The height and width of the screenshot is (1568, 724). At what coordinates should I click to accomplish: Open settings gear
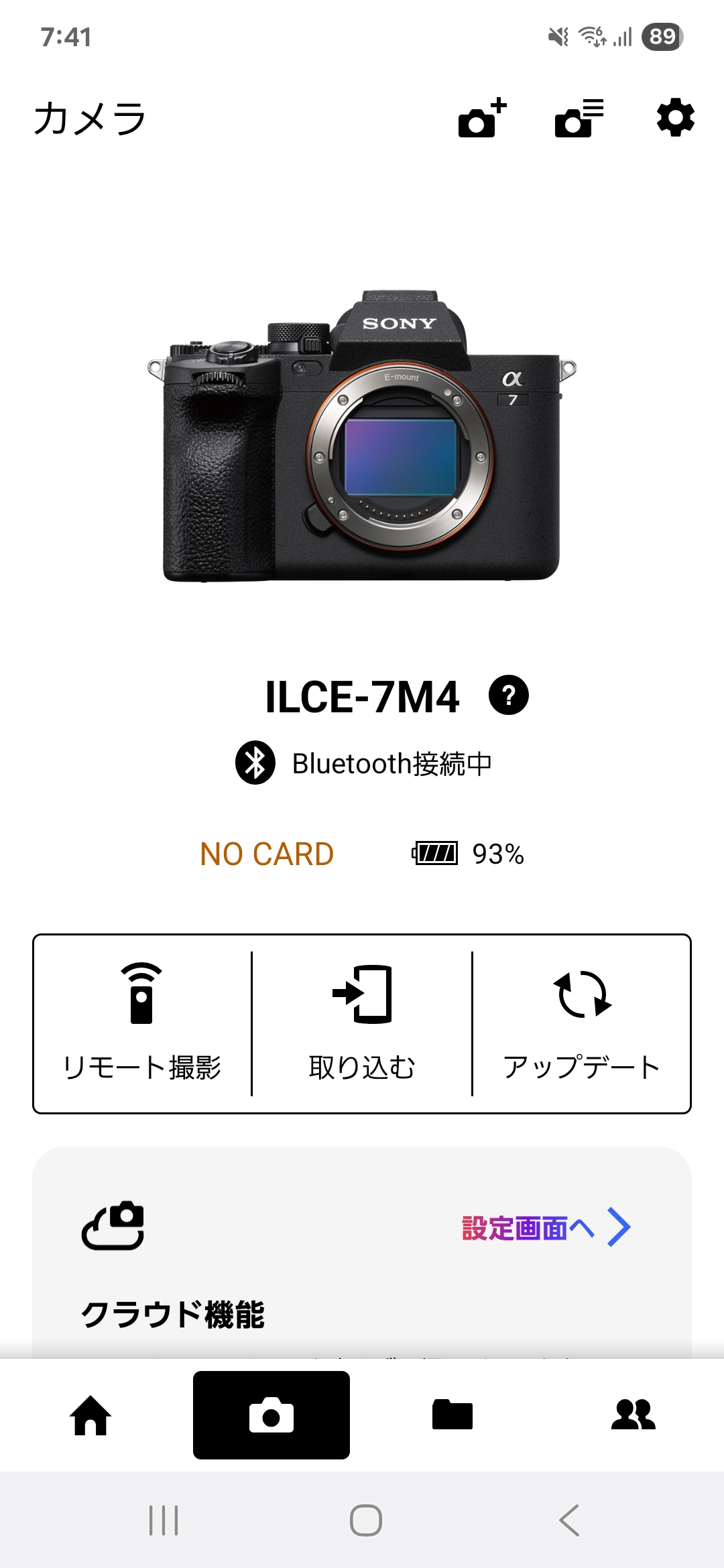(675, 119)
